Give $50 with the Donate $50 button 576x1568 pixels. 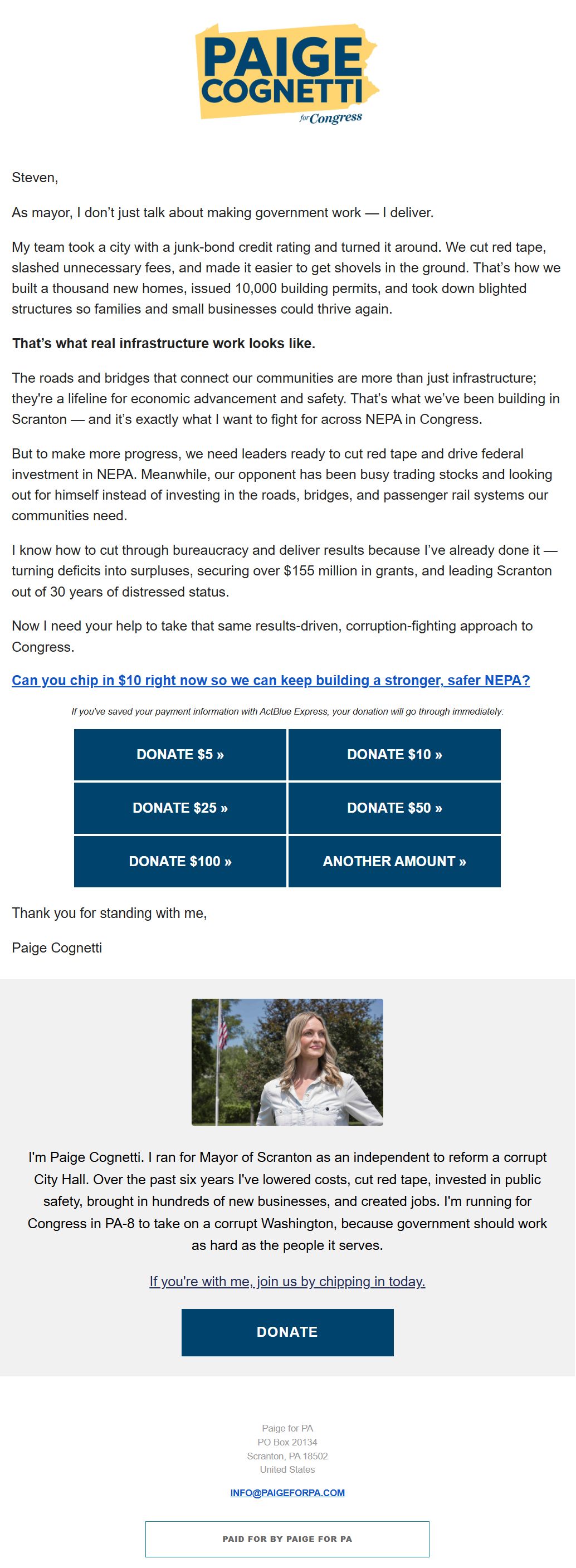394,808
